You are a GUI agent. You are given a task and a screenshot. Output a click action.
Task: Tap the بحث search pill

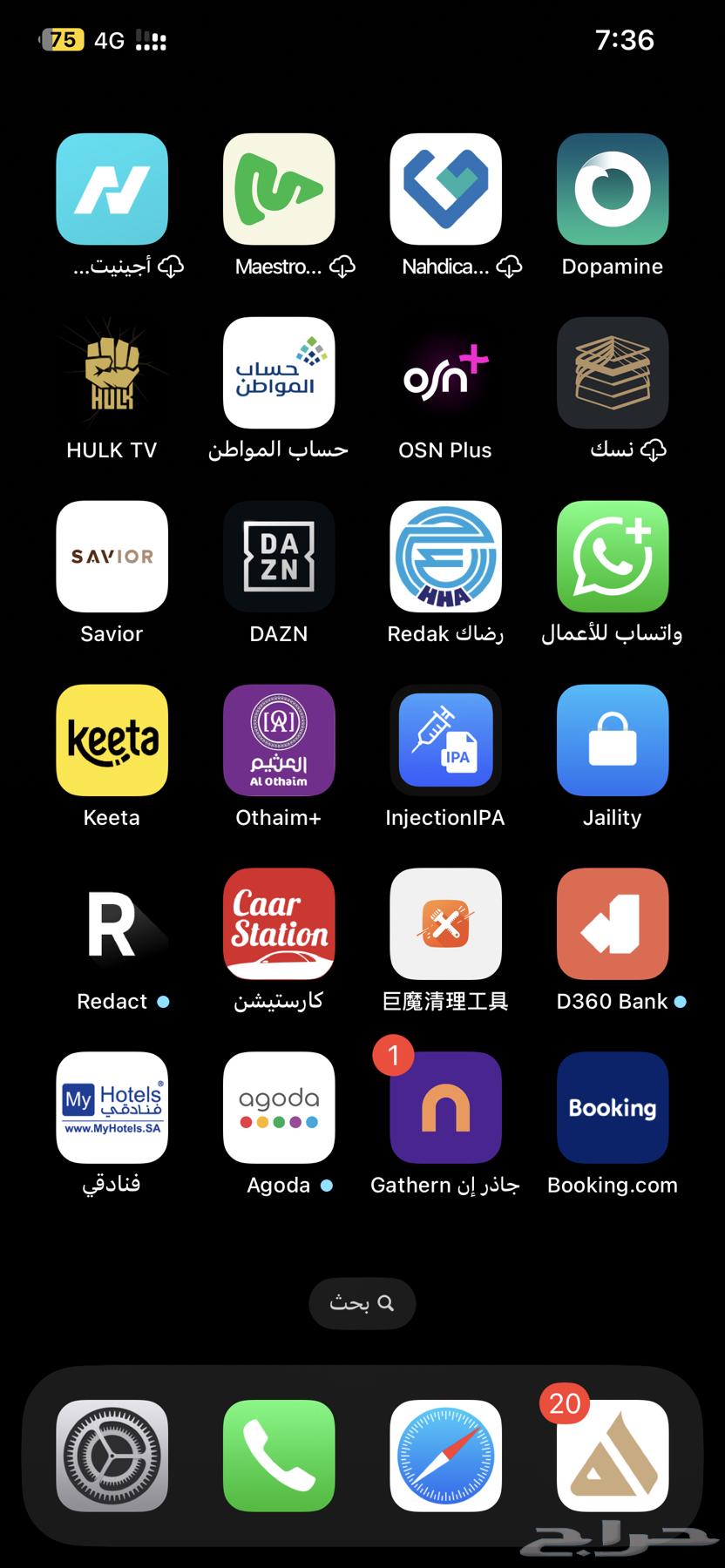(x=362, y=1304)
